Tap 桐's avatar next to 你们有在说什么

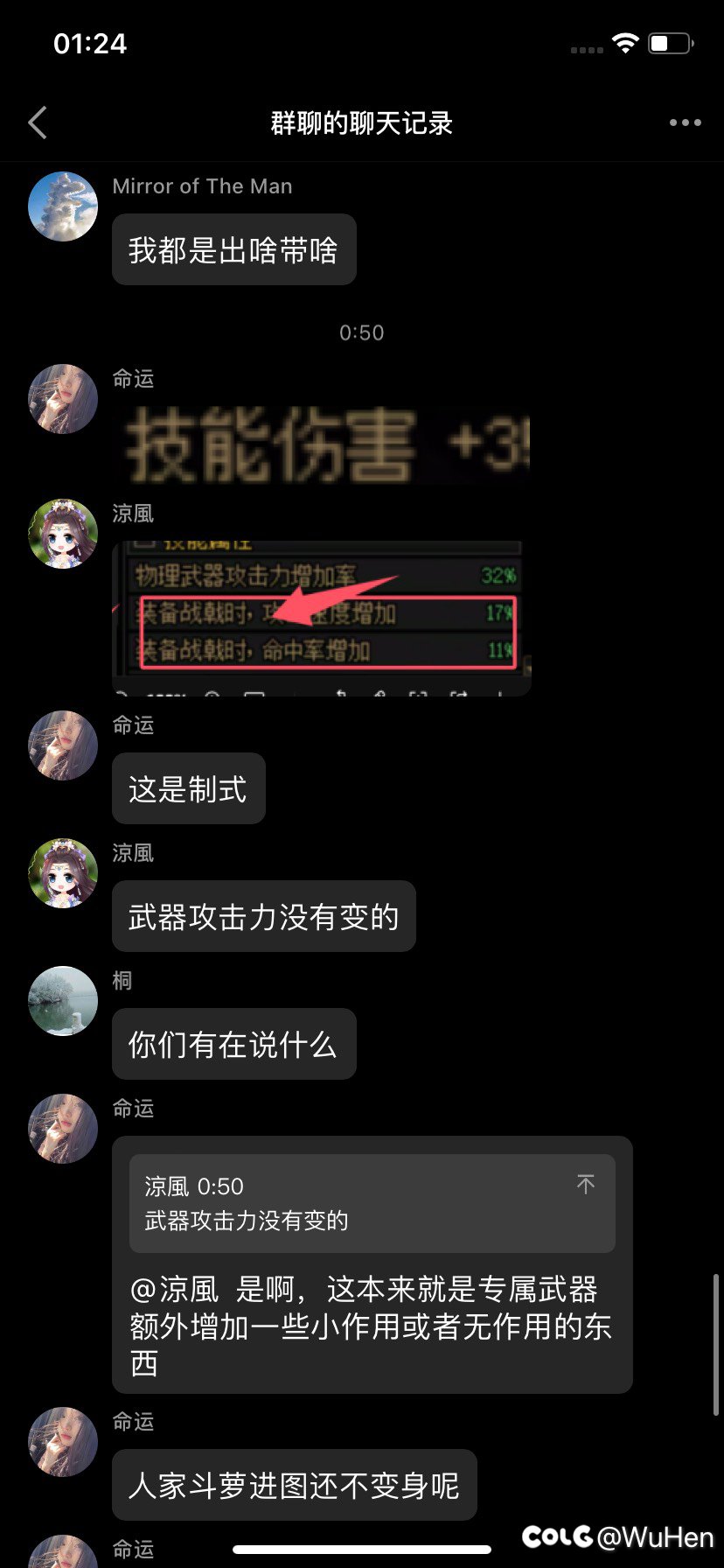62,1001
